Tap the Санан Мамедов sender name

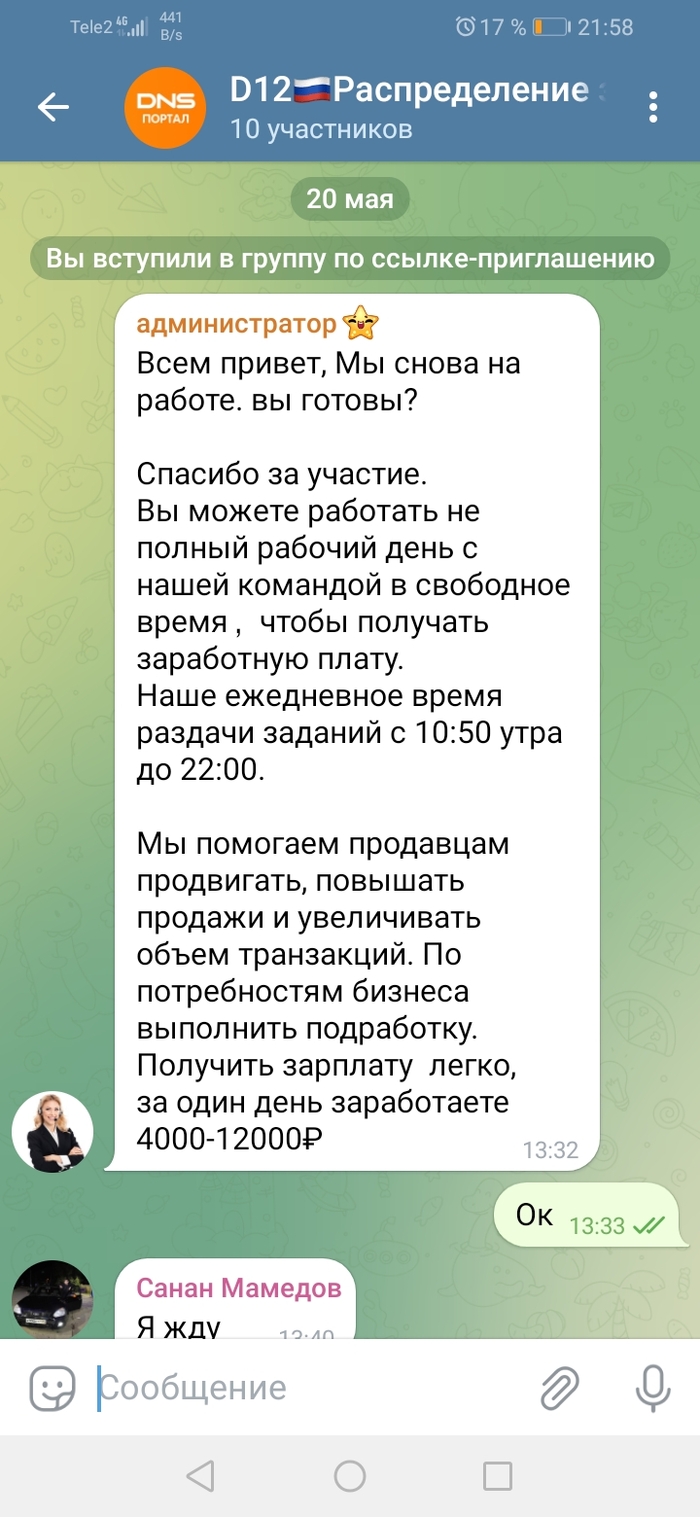238,1288
